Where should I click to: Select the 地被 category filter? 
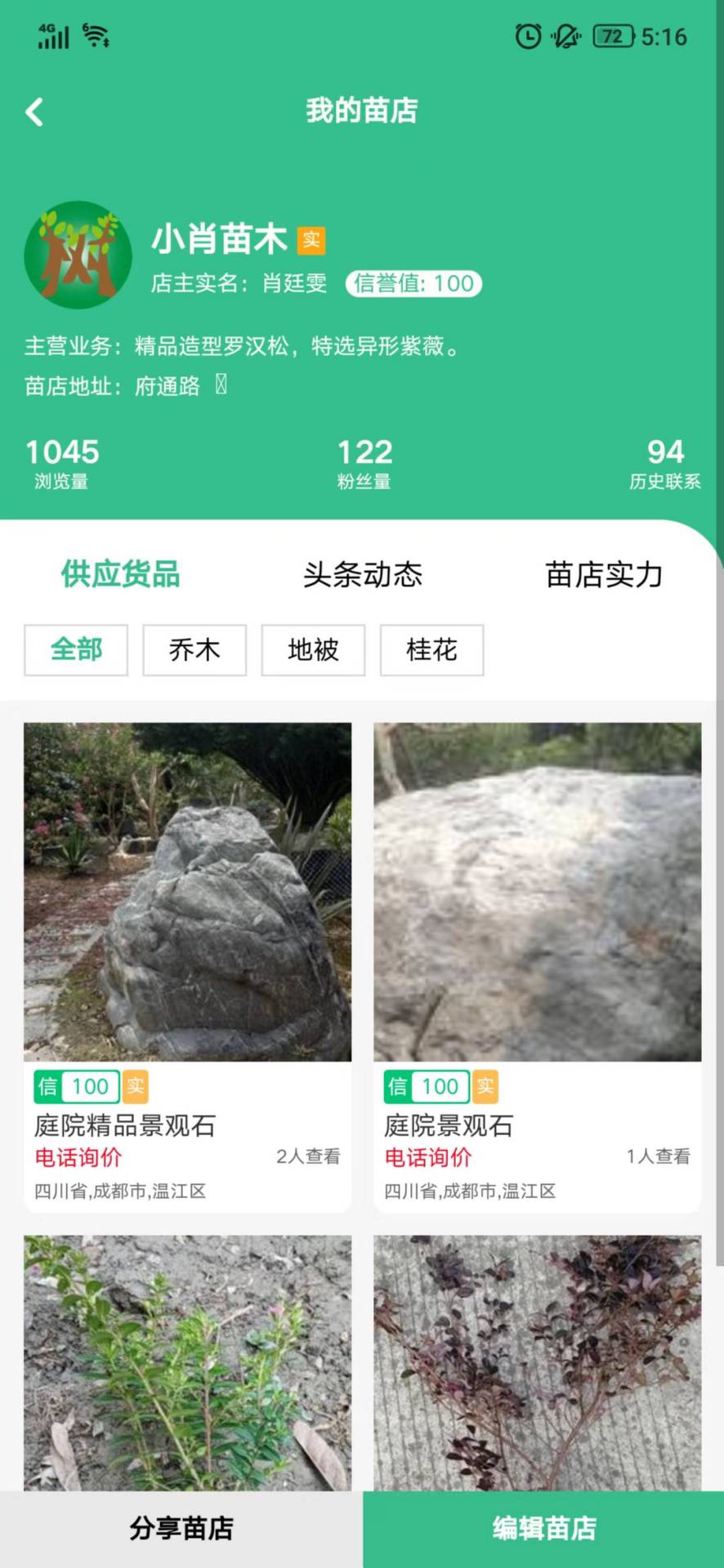tap(313, 650)
